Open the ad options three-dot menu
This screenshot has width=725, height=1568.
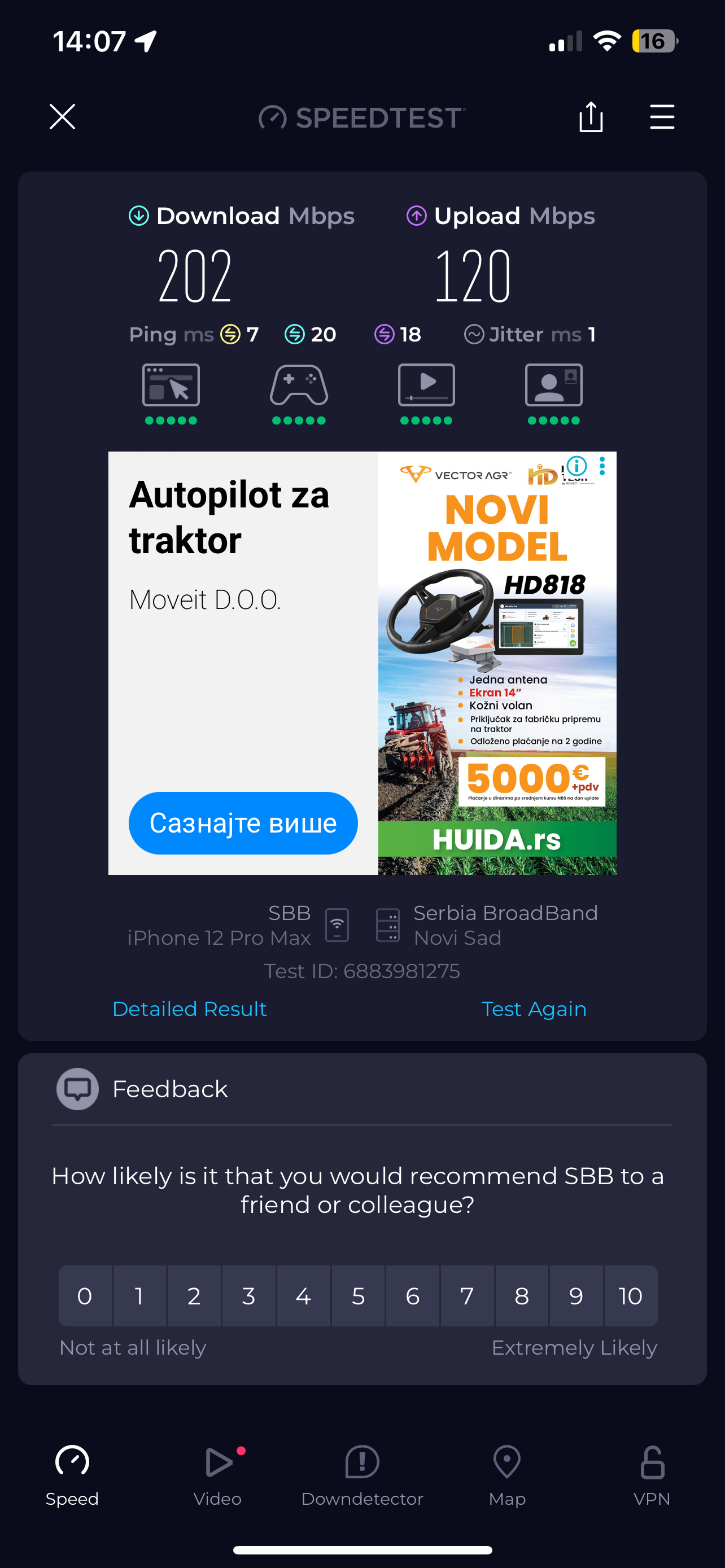602,466
